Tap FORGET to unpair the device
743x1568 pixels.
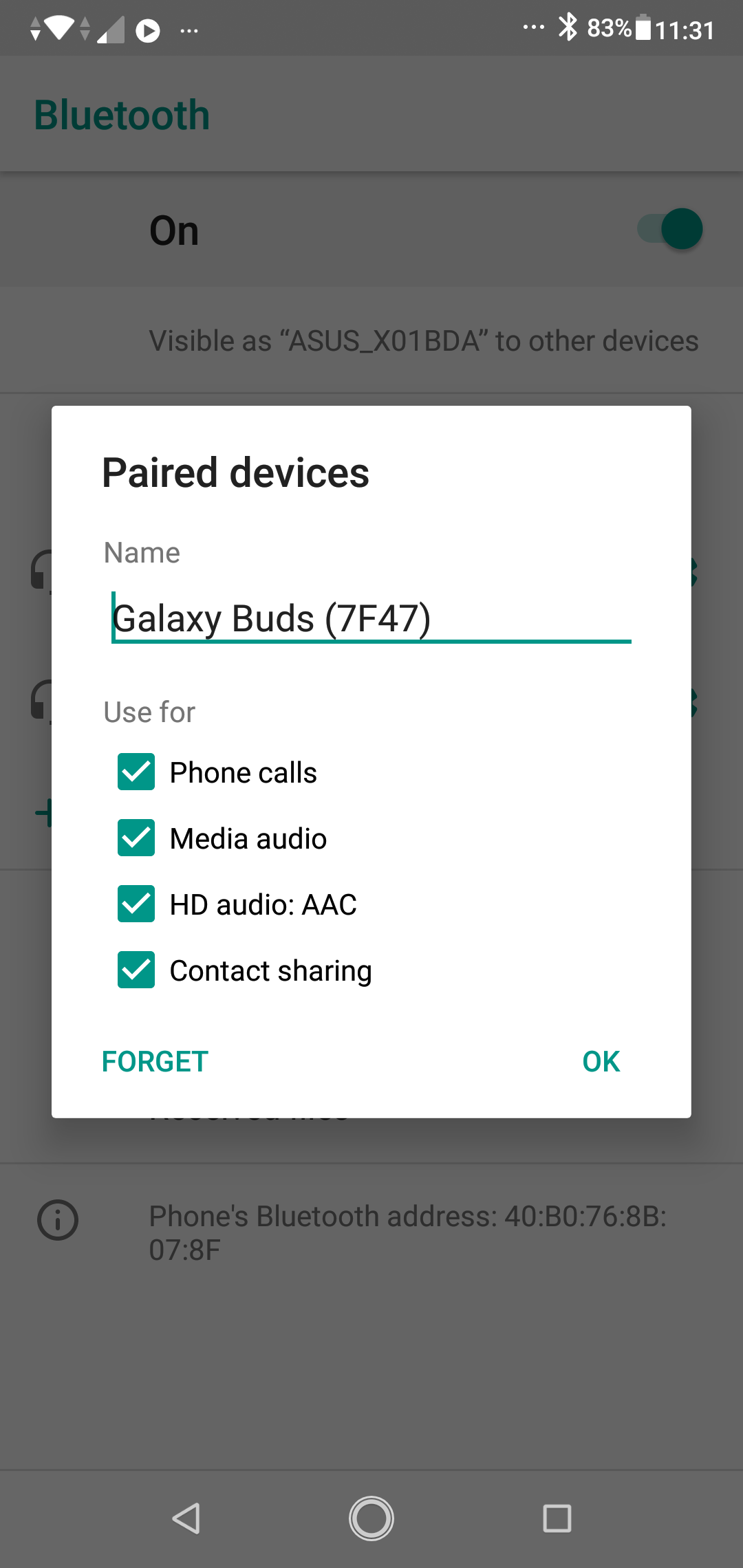(155, 1061)
